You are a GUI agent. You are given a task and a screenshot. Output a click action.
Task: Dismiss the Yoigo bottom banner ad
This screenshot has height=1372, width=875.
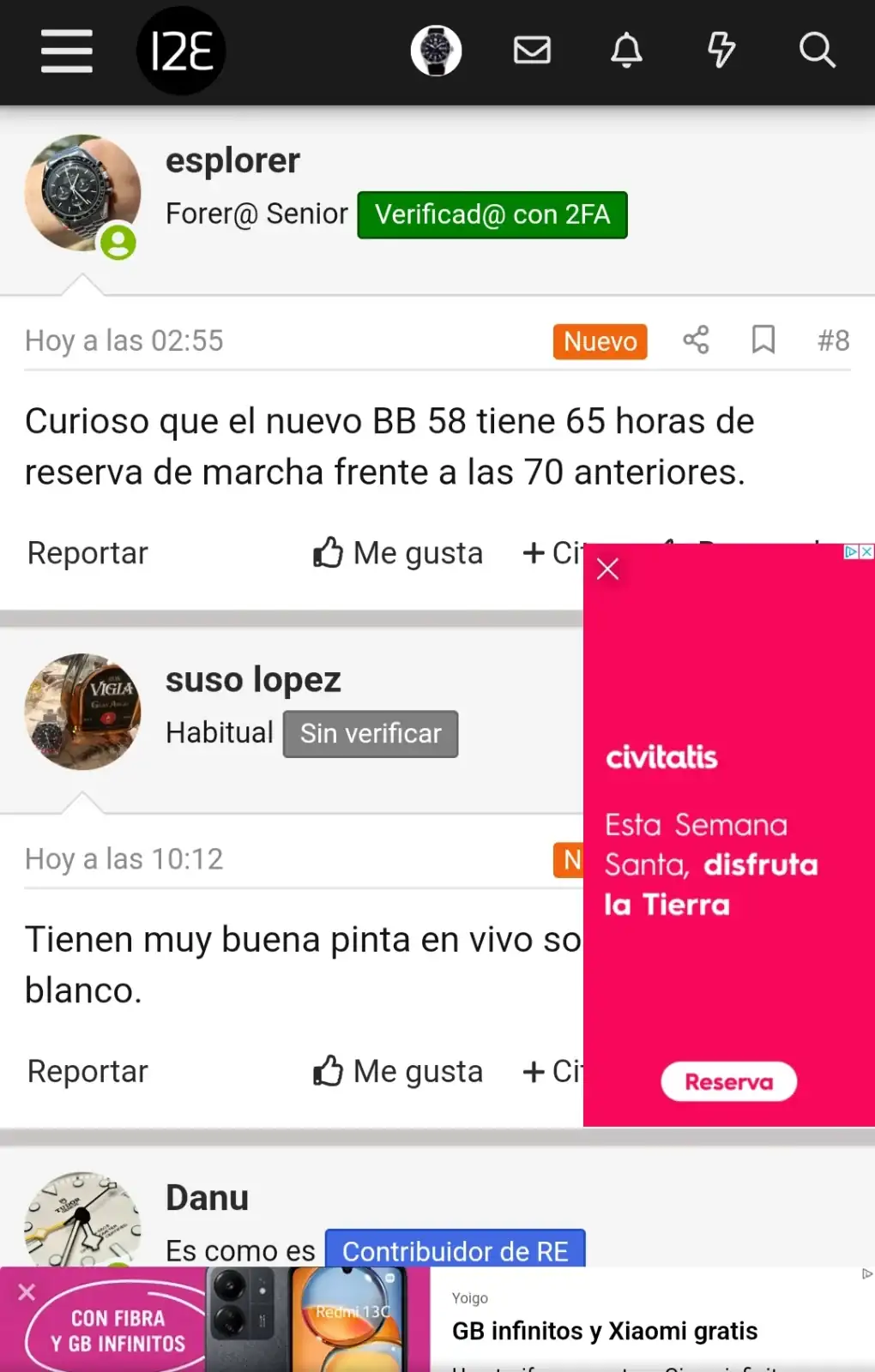[27, 1291]
